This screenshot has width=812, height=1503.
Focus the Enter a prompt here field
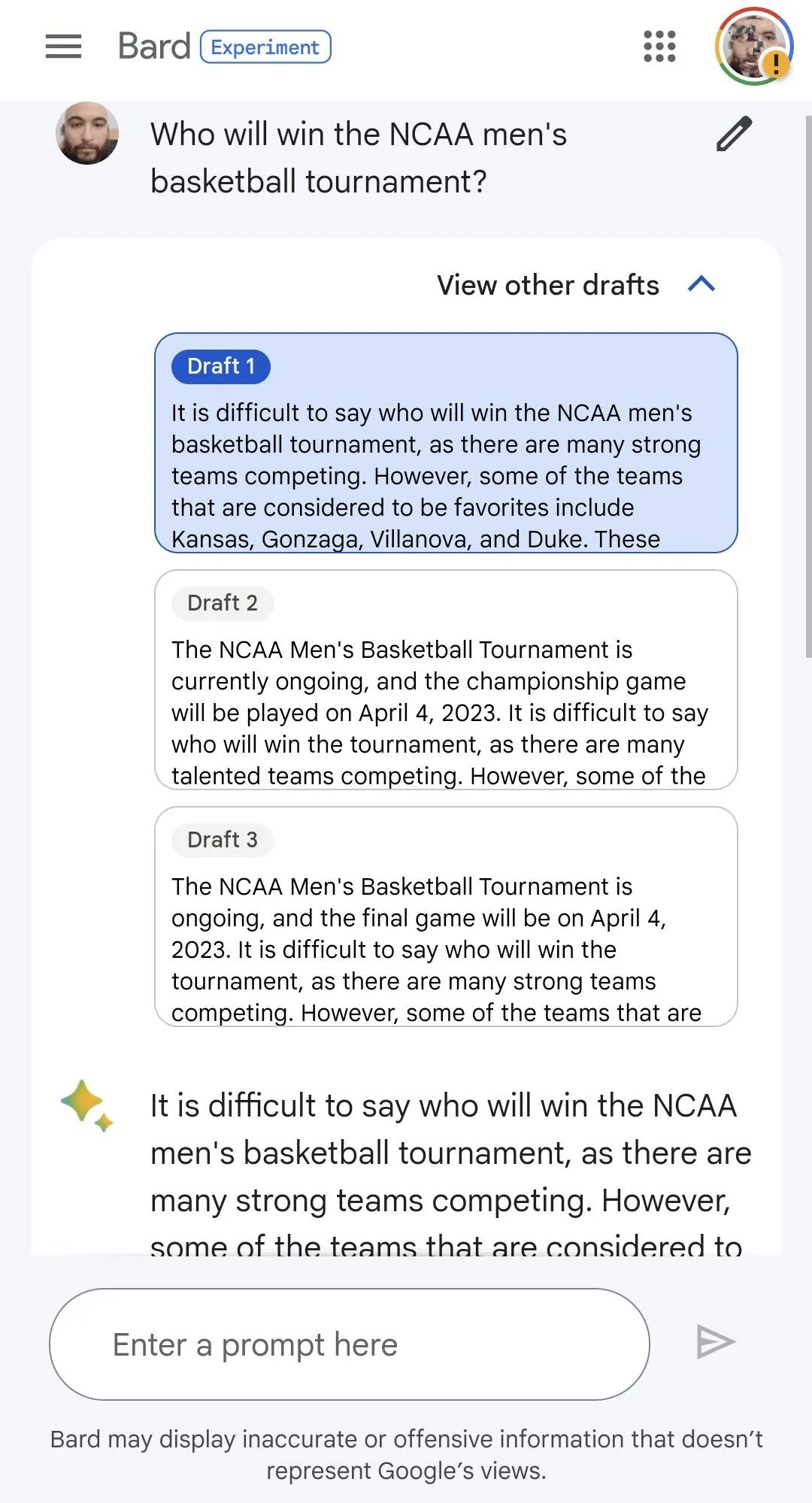[x=350, y=1344]
